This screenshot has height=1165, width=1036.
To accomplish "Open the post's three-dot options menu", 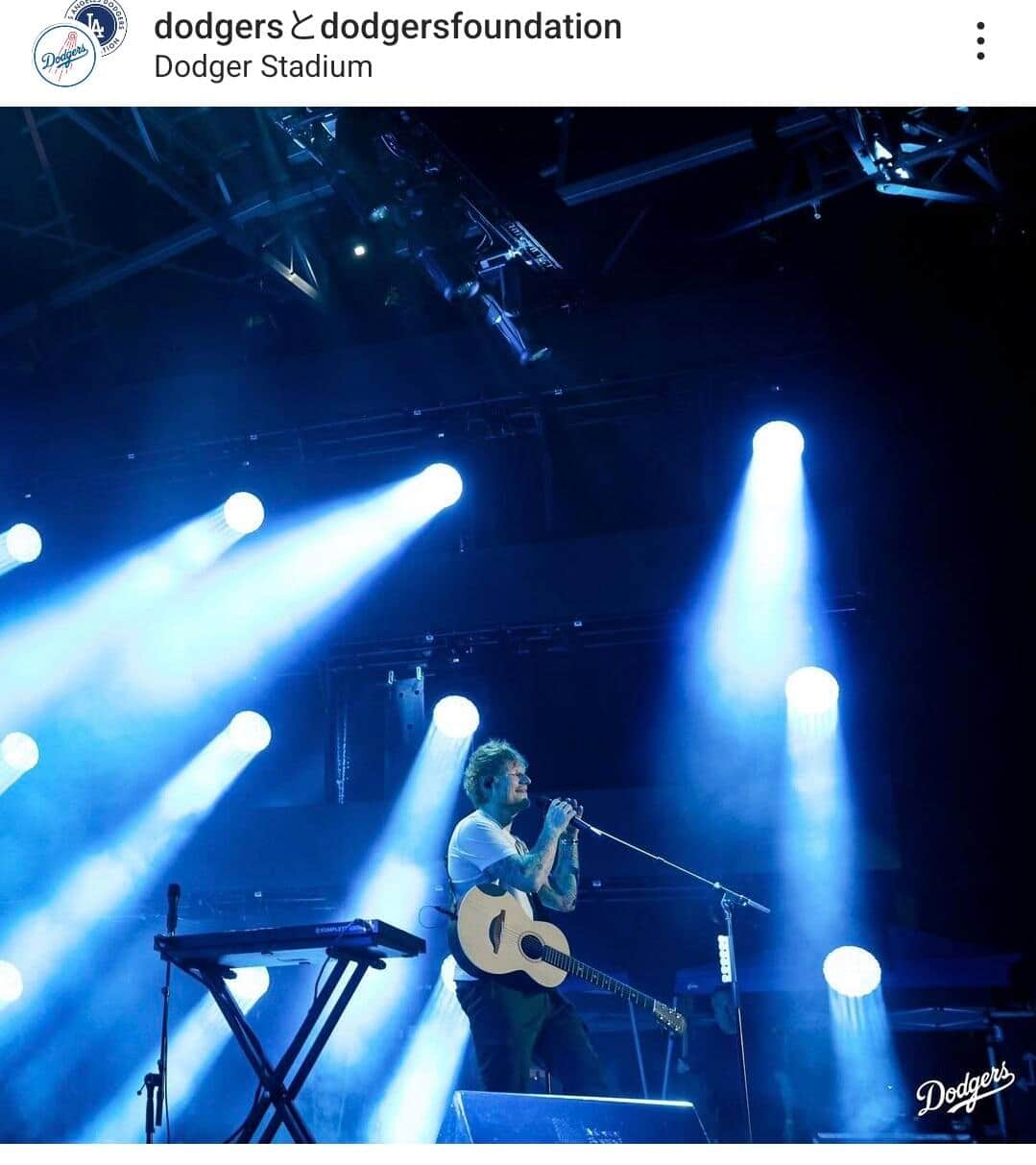I will 980,40.
